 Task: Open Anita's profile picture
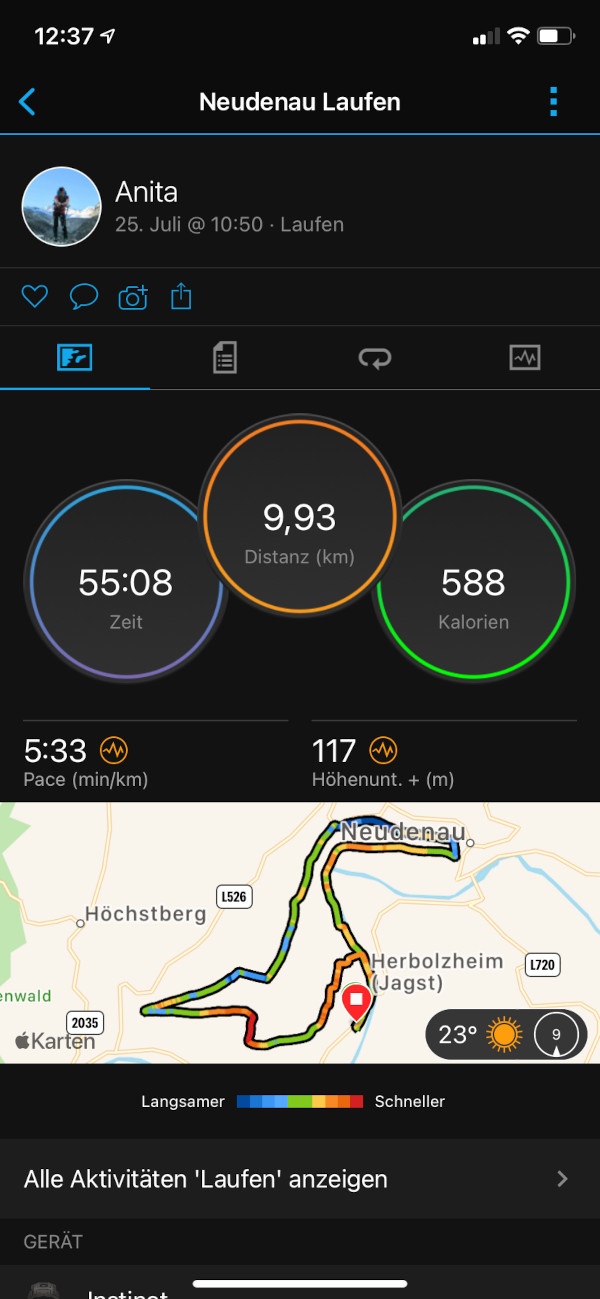62,207
